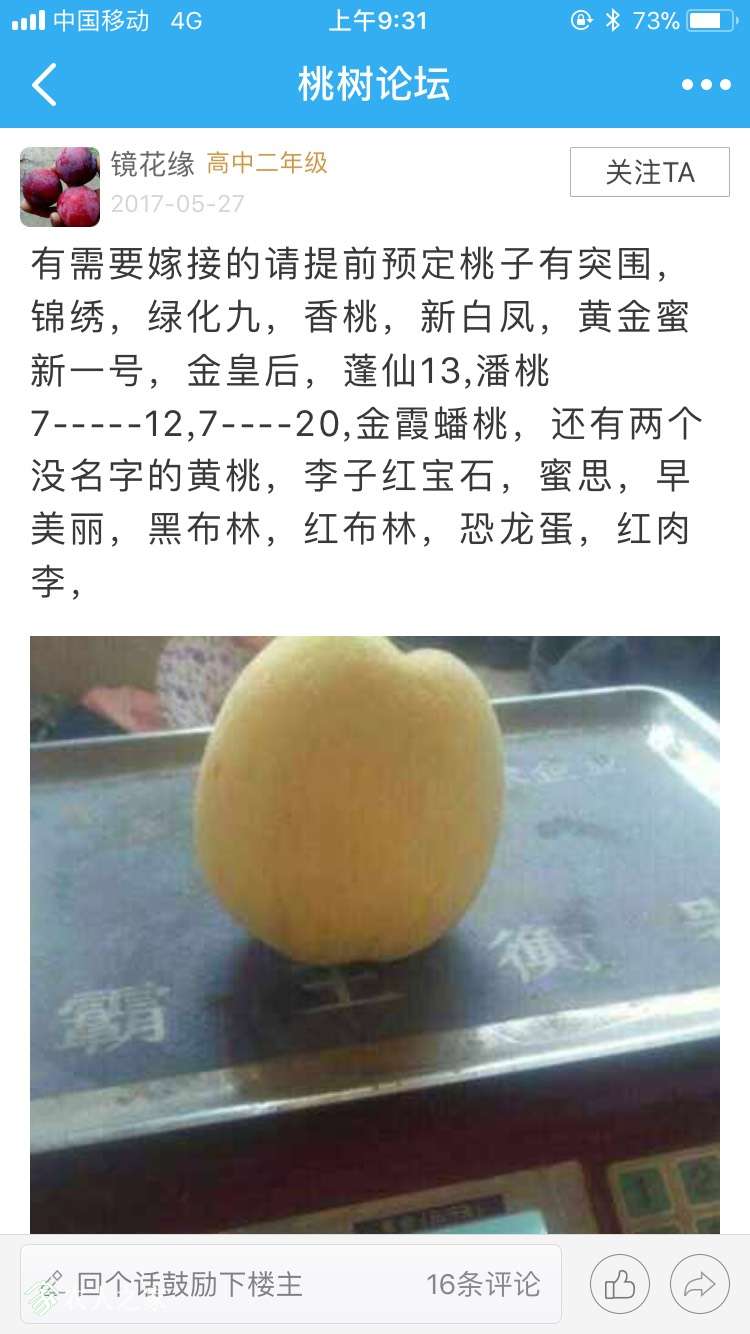View the 16条评论 comments

coord(483,1284)
